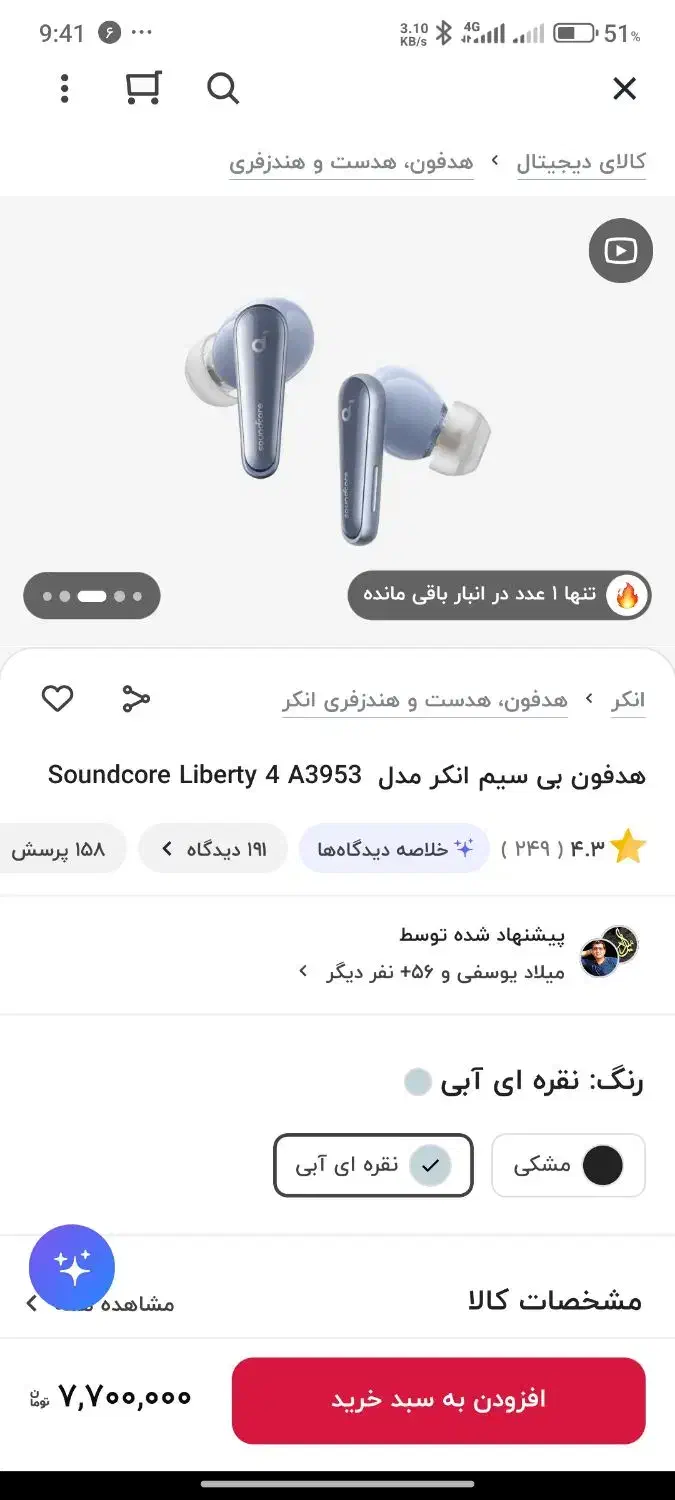The image size is (675, 1500).
Task: Select نقره ای آبی color option
Action: [x=373, y=1165]
